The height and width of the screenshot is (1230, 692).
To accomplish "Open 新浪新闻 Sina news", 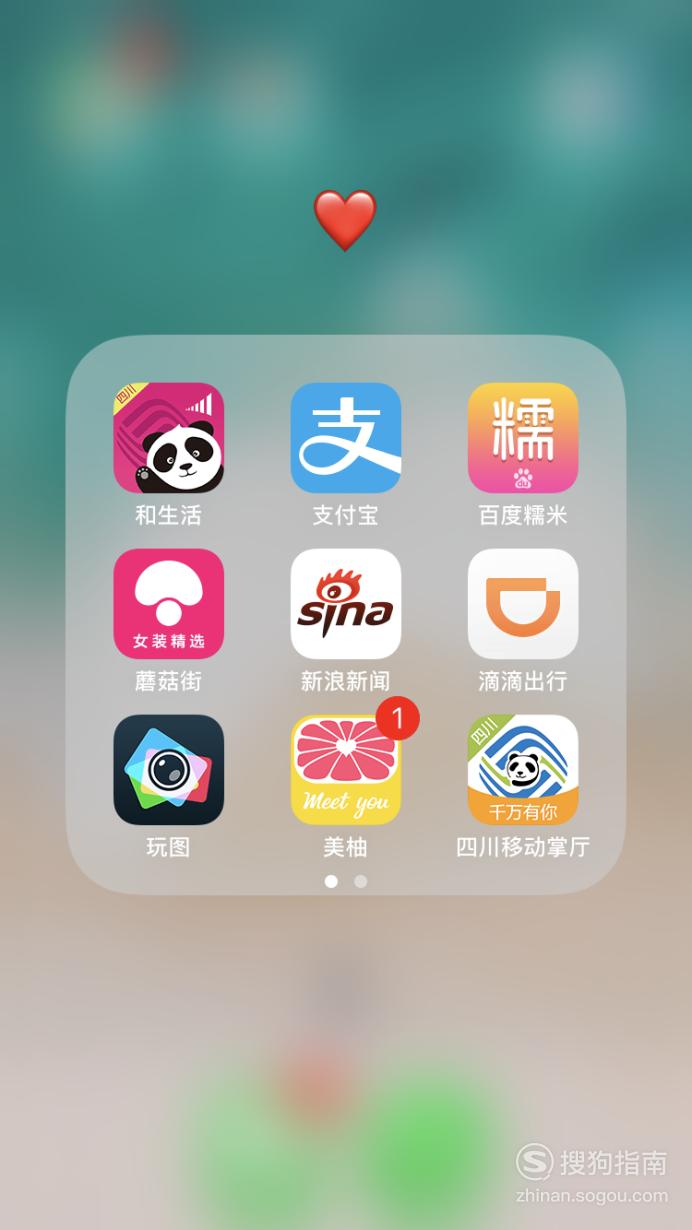I will 346,604.
